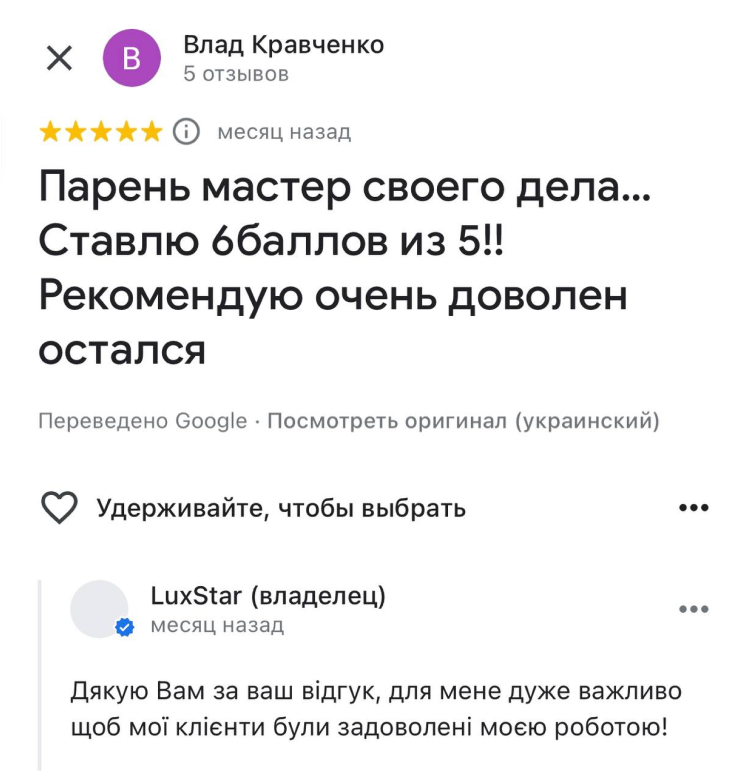Open Влад Кравченко's profile

[x=283, y=46]
